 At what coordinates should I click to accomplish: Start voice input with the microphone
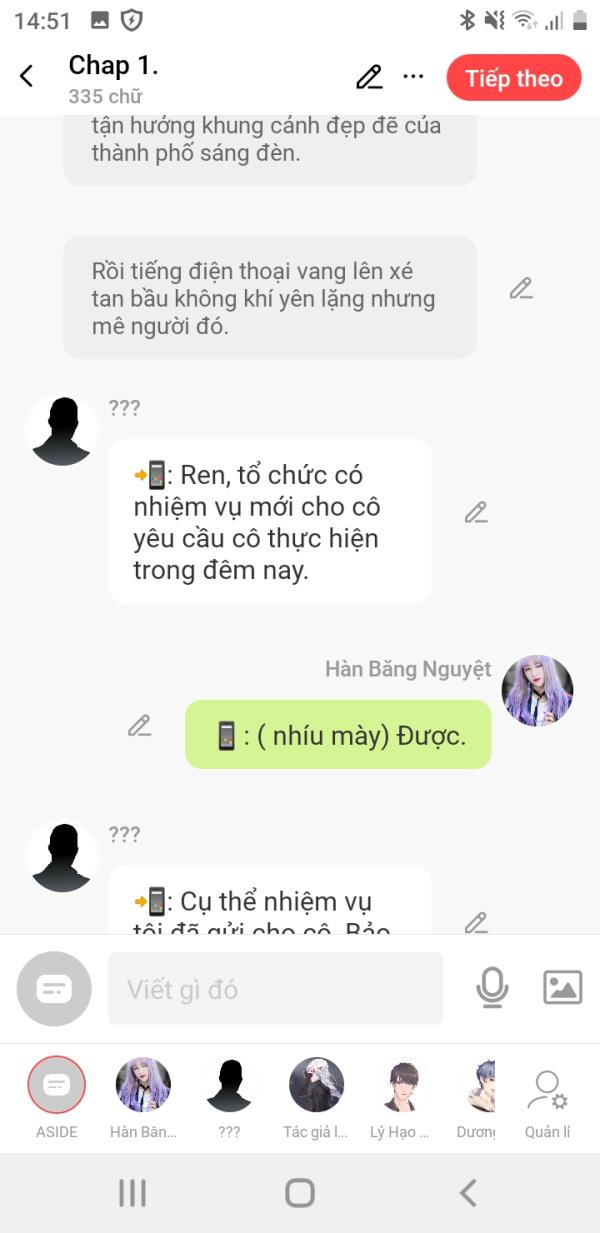491,988
